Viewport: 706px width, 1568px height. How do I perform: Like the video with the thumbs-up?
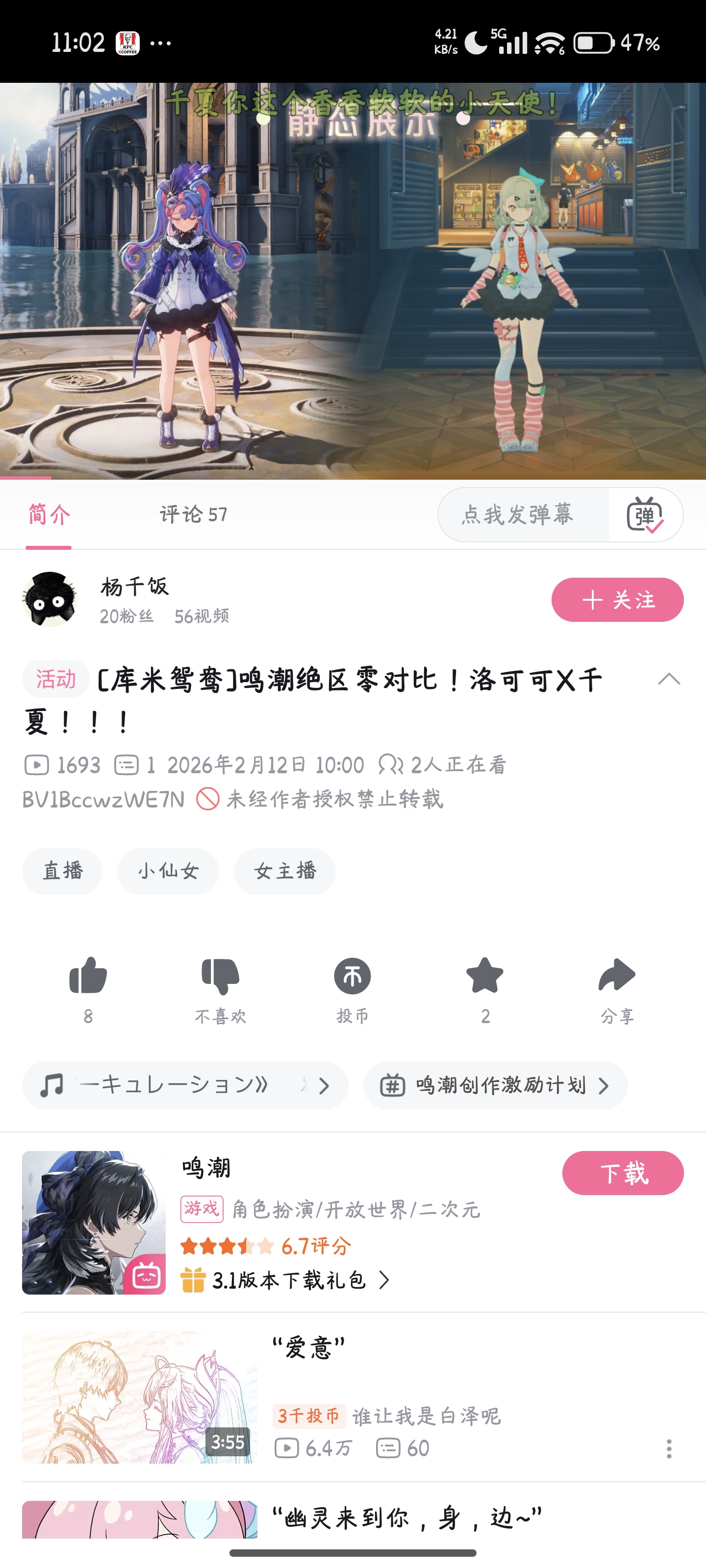pos(88,976)
